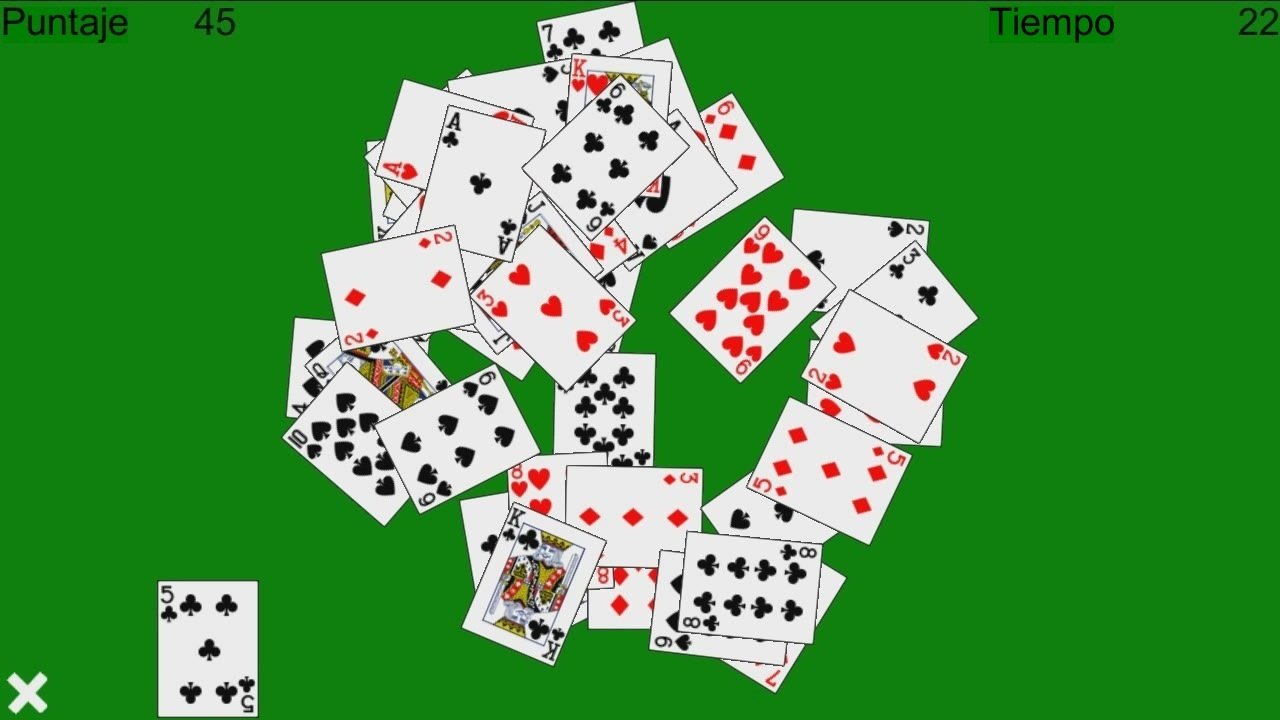The image size is (1280, 720).
Task: Choose the two of hearts card
Action: point(884,366)
